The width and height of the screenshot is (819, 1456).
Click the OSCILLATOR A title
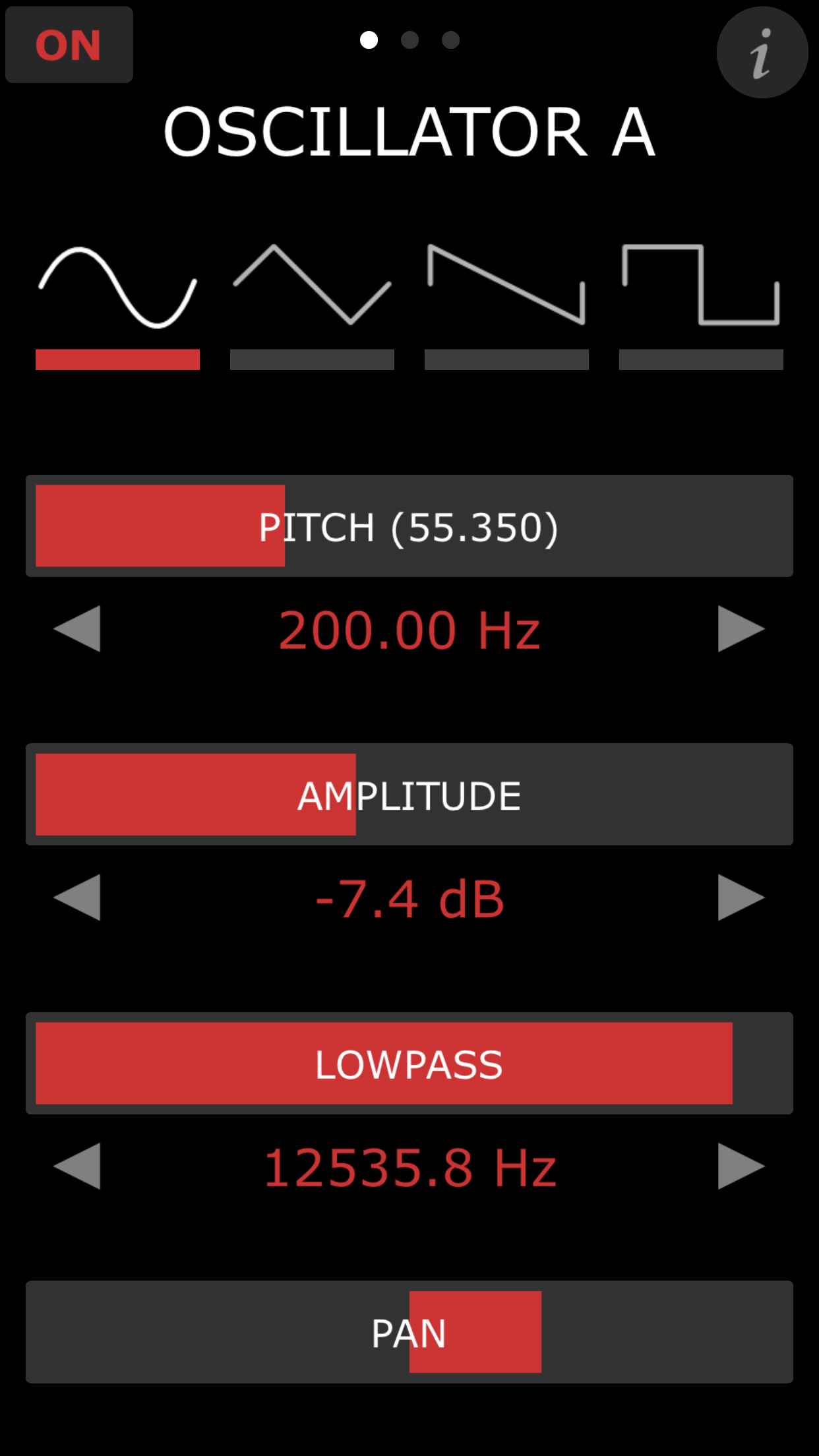[x=409, y=131]
